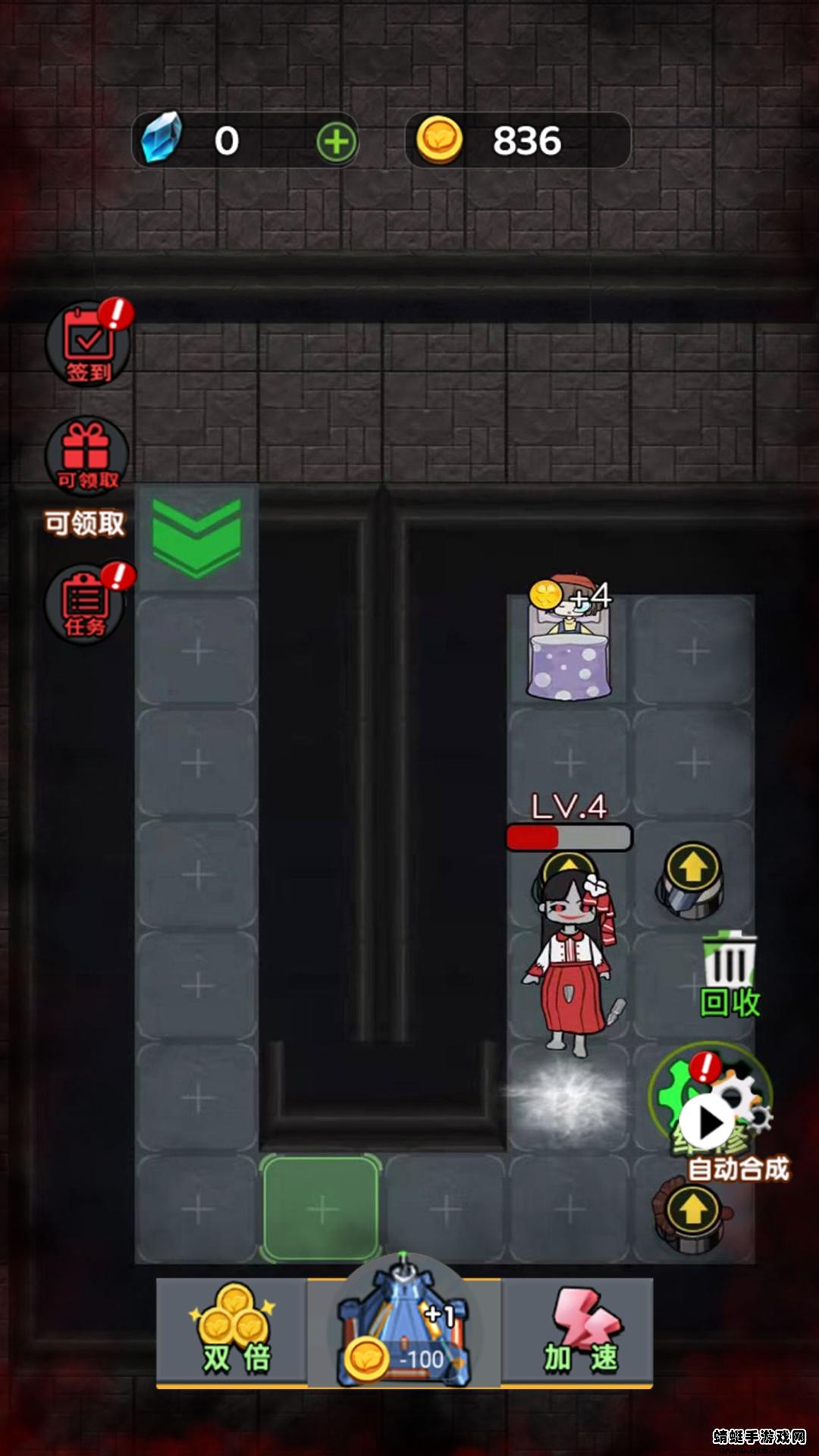819x1456 pixels.
Task: Select the highlighted green empty slot
Action: coord(321,1209)
